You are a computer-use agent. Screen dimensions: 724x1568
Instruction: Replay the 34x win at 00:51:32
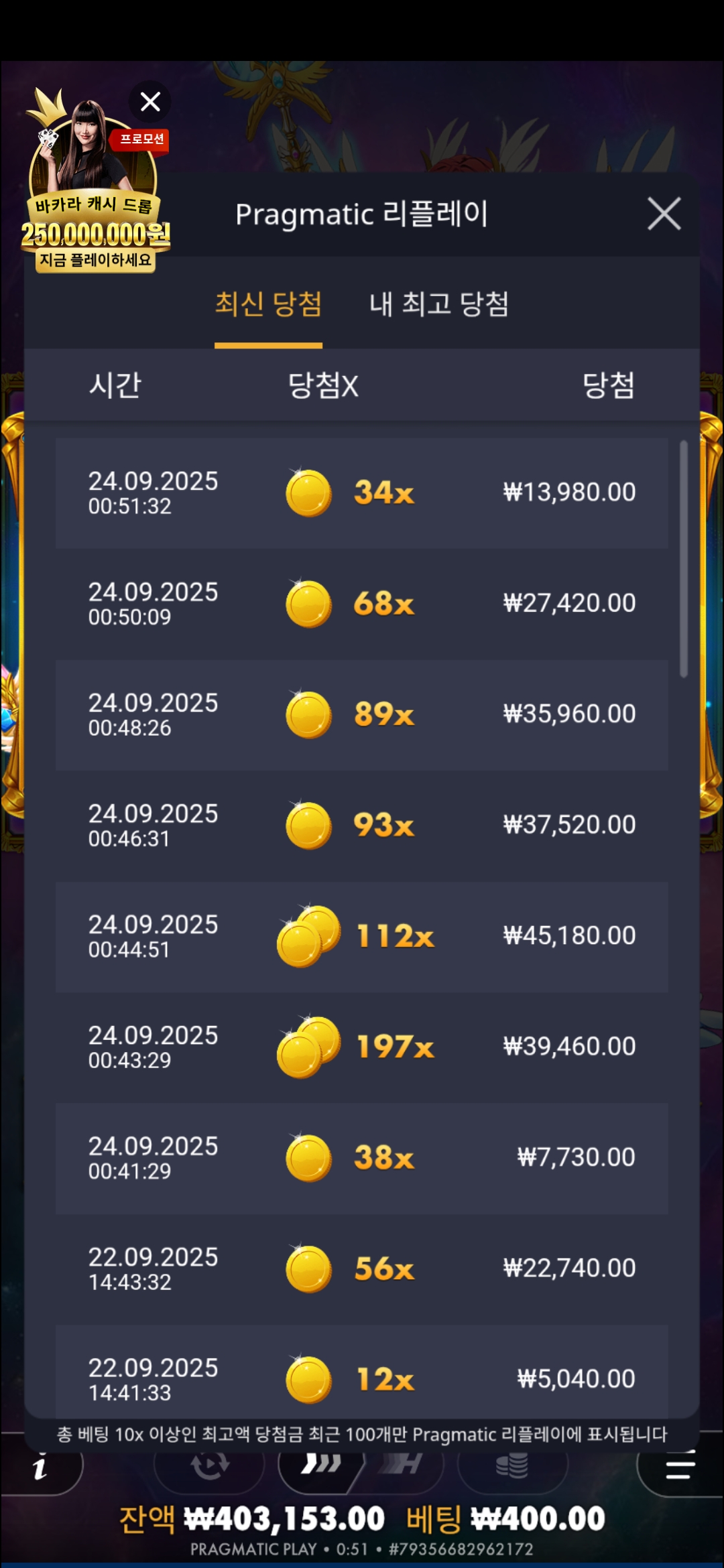point(362,493)
